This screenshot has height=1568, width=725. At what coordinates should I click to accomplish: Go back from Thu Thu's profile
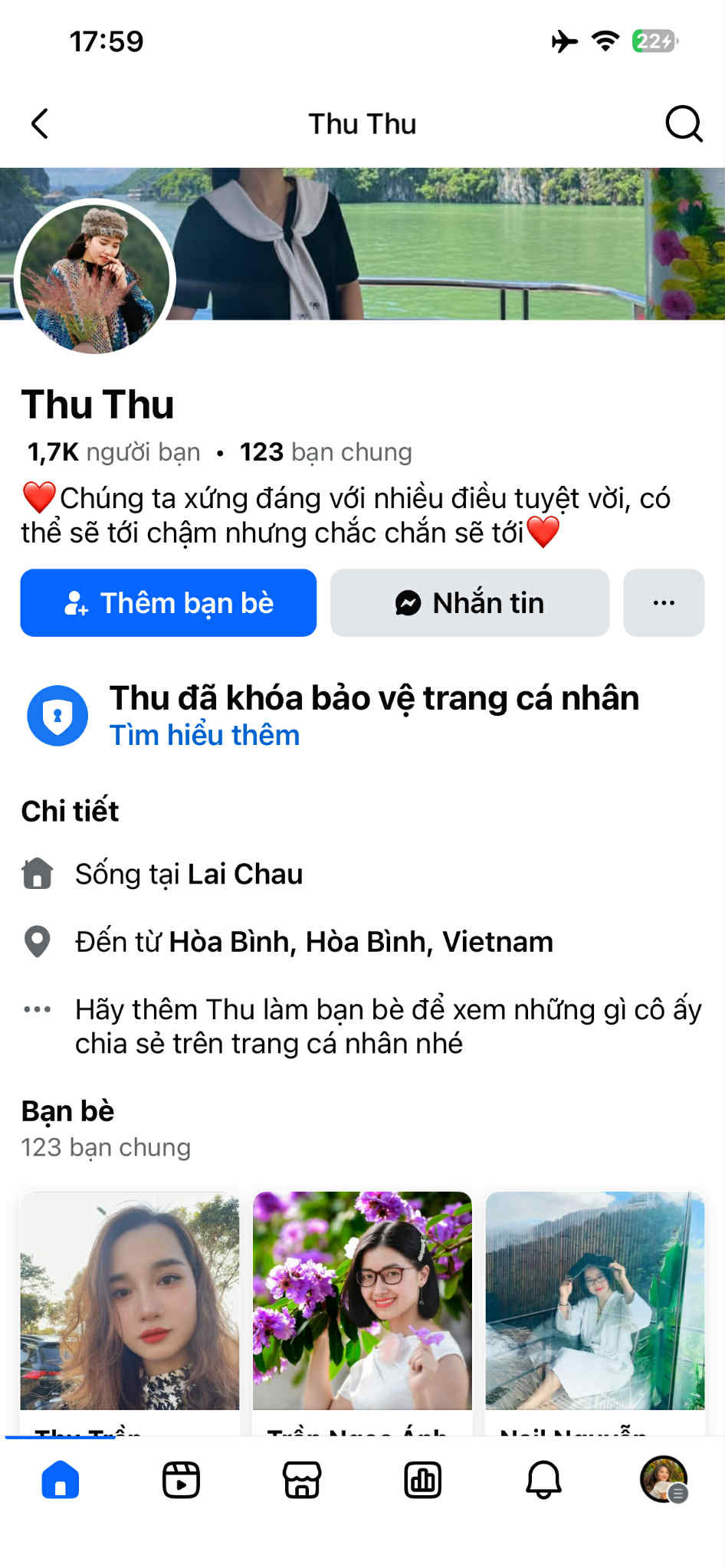click(x=40, y=123)
